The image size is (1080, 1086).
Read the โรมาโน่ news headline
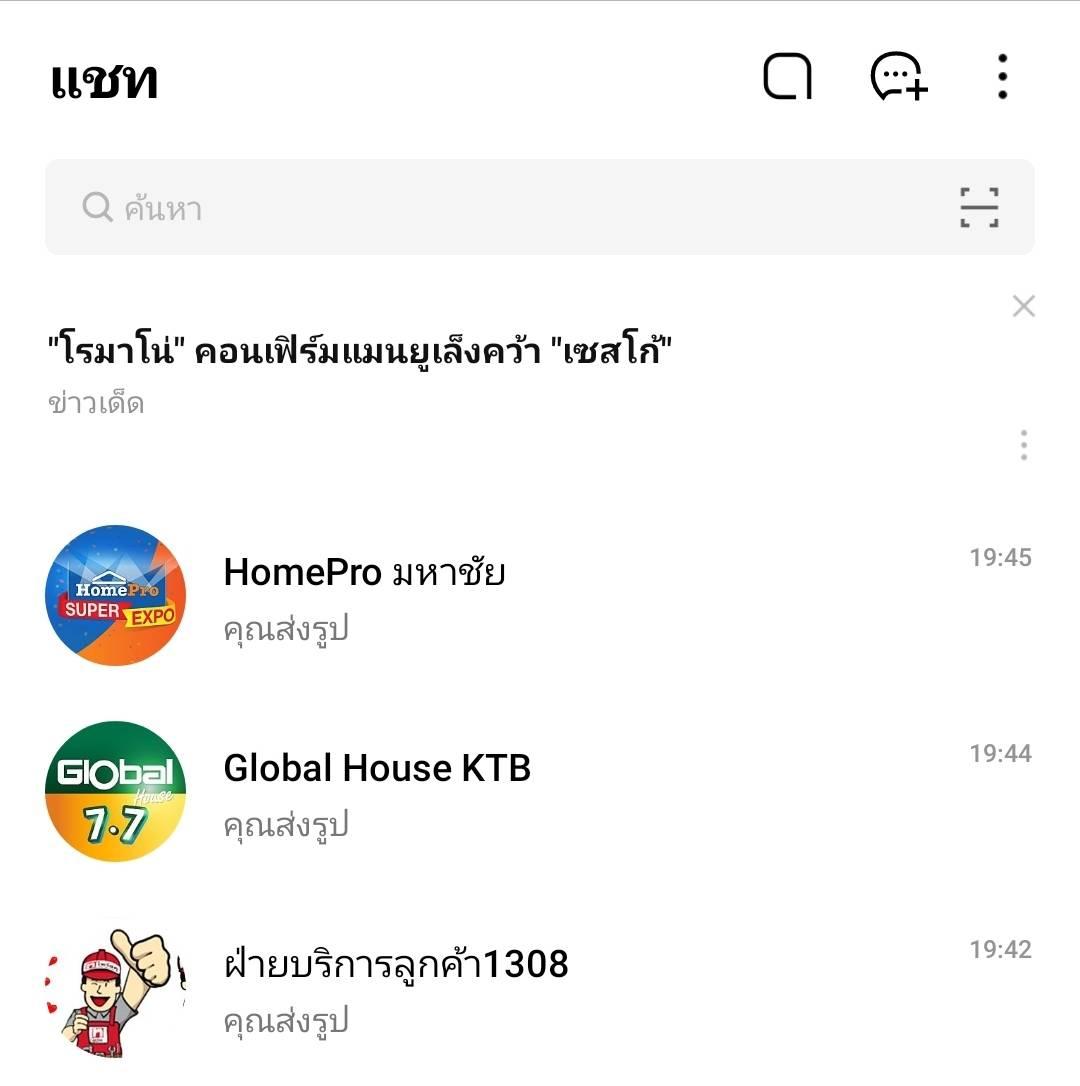point(360,351)
